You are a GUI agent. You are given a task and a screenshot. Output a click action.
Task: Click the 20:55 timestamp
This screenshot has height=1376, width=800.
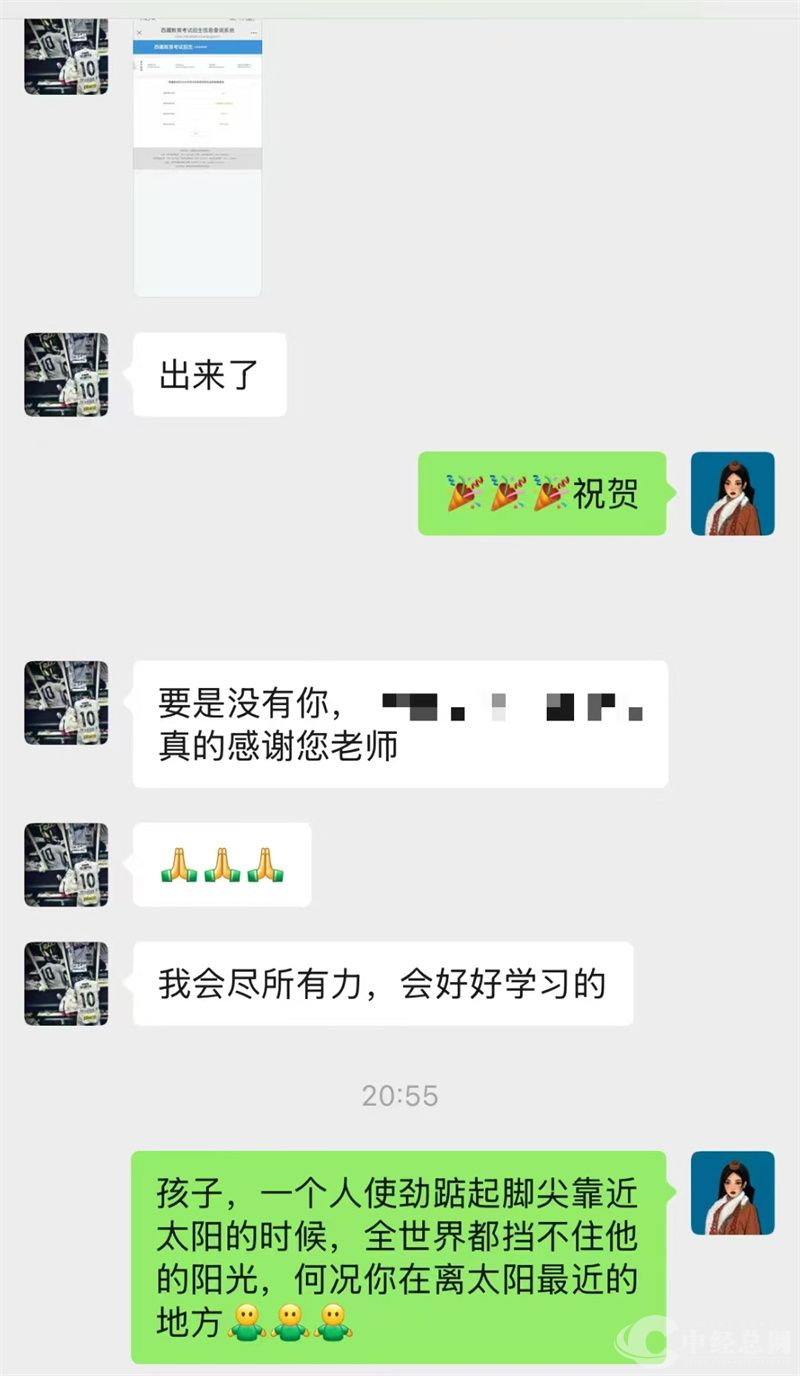(399, 1095)
